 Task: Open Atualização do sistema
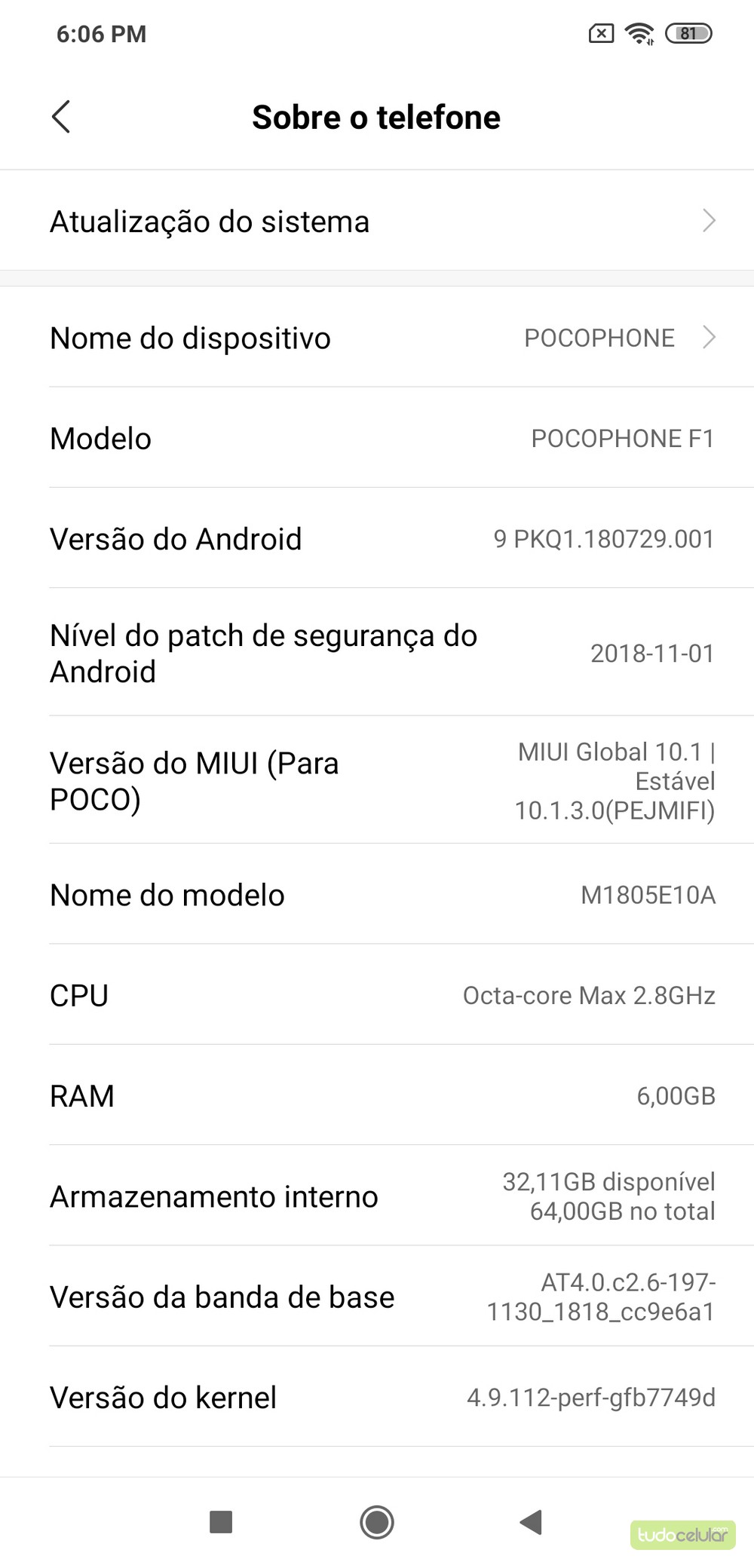point(377,221)
